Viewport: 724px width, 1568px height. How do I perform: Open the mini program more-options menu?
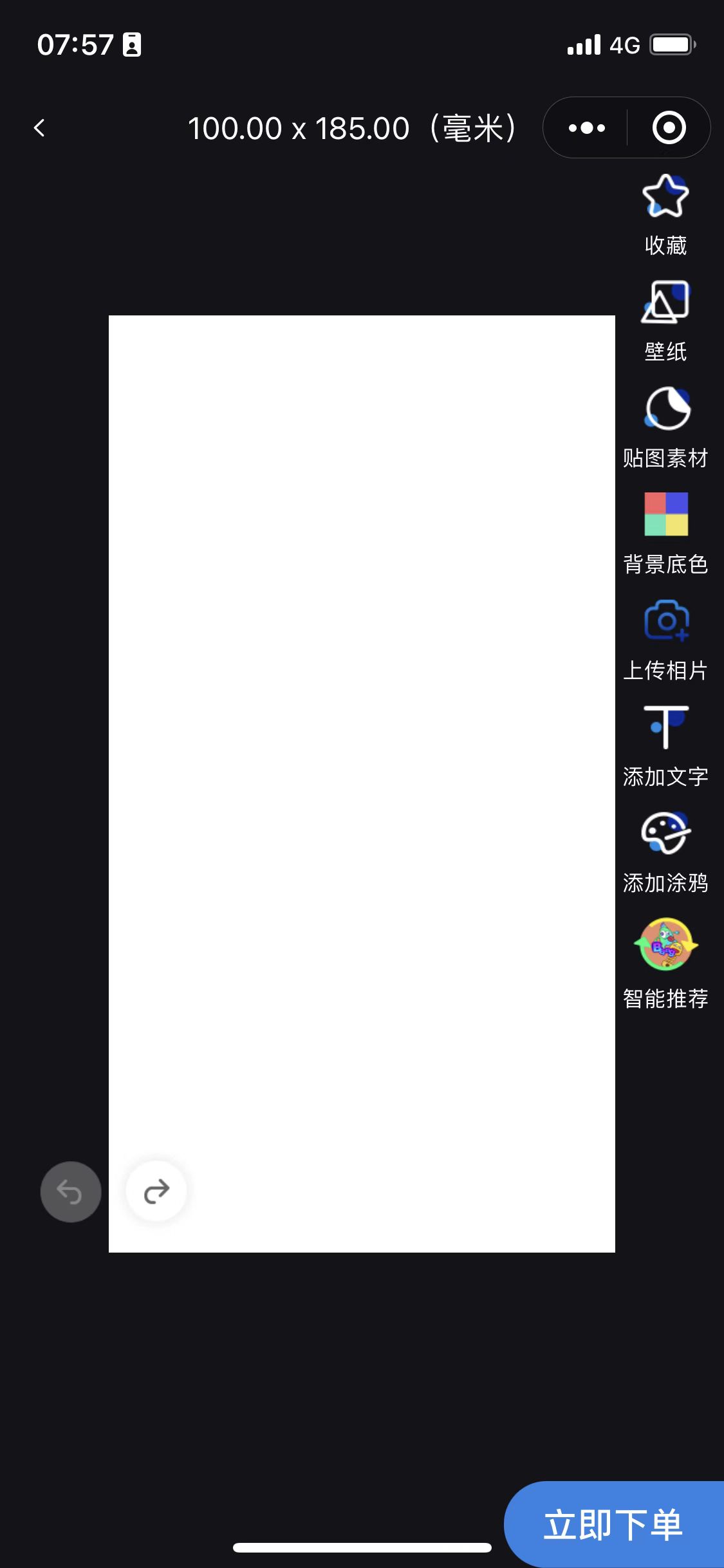point(587,128)
